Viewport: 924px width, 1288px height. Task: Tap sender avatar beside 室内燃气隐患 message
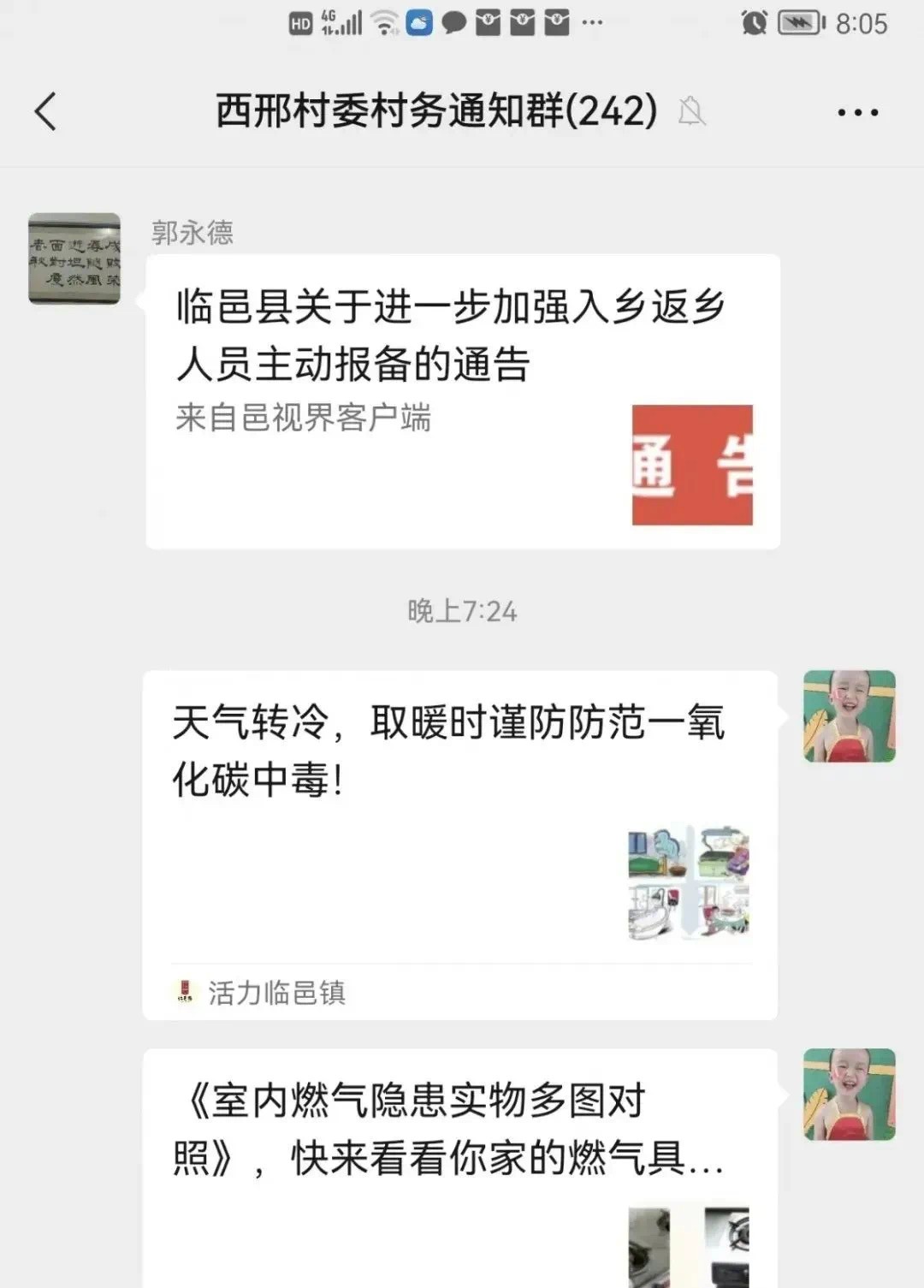849,1094
